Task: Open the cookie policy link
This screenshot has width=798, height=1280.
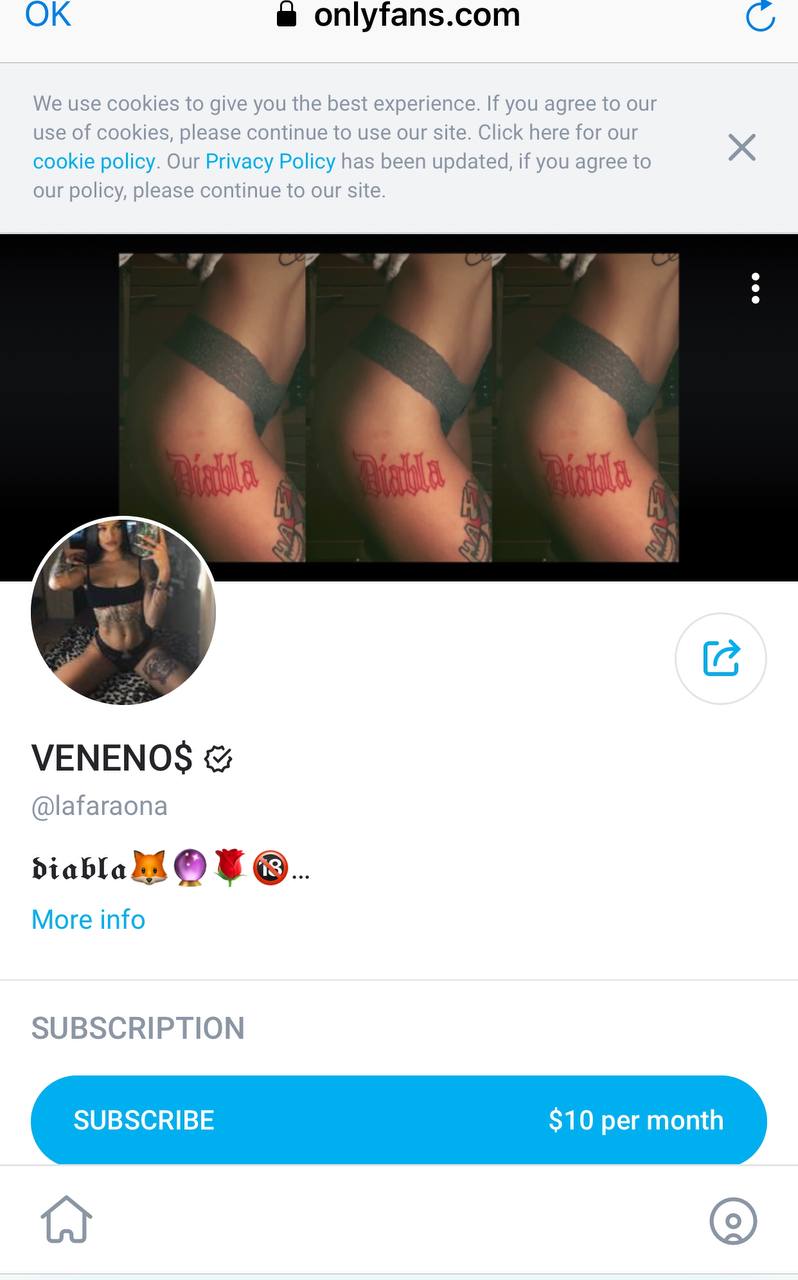Action: [x=94, y=162]
